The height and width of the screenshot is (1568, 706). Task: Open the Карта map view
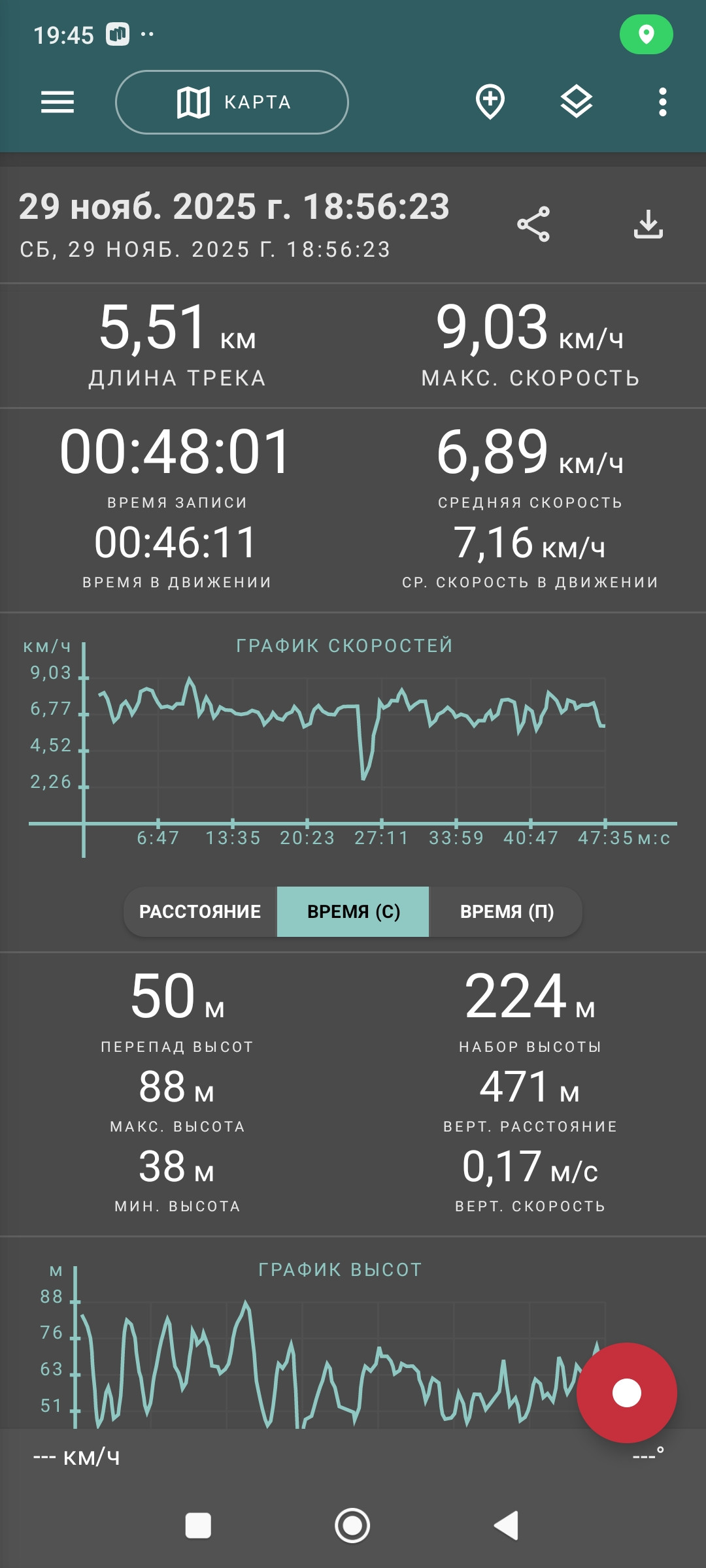pyautogui.click(x=232, y=102)
